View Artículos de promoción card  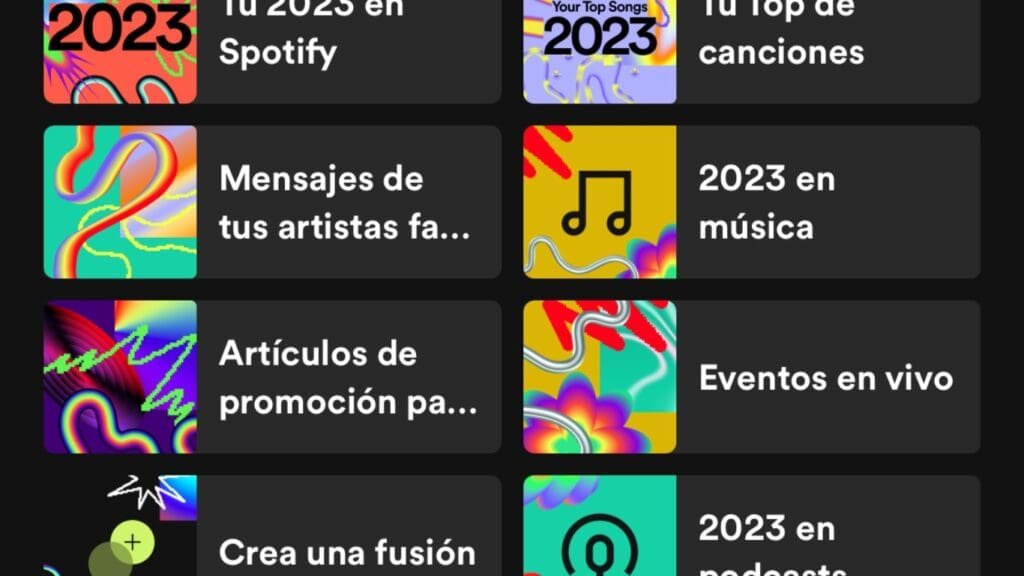272,377
